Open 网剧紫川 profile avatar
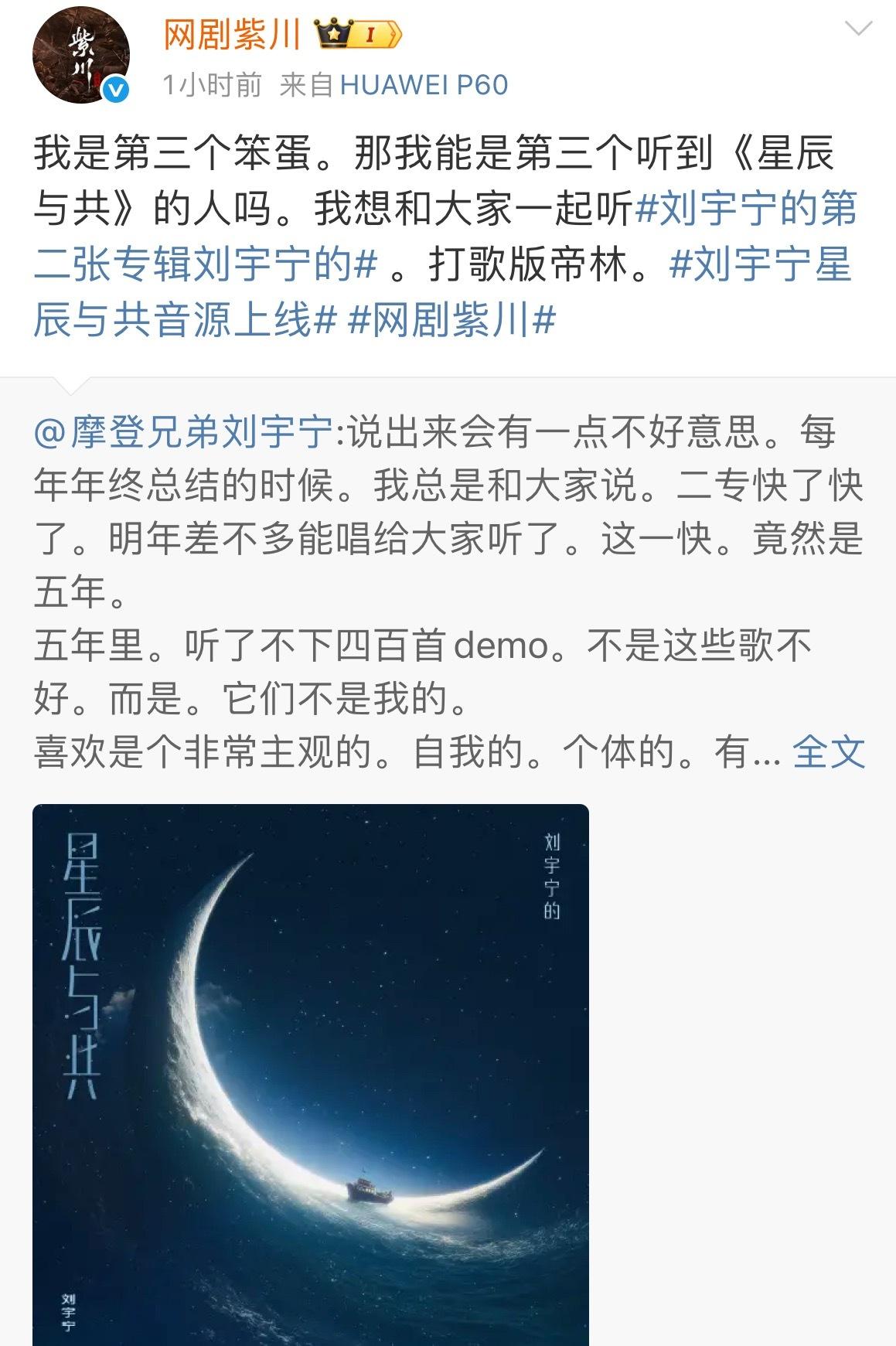This screenshot has height=1346, width=896. [x=80, y=57]
